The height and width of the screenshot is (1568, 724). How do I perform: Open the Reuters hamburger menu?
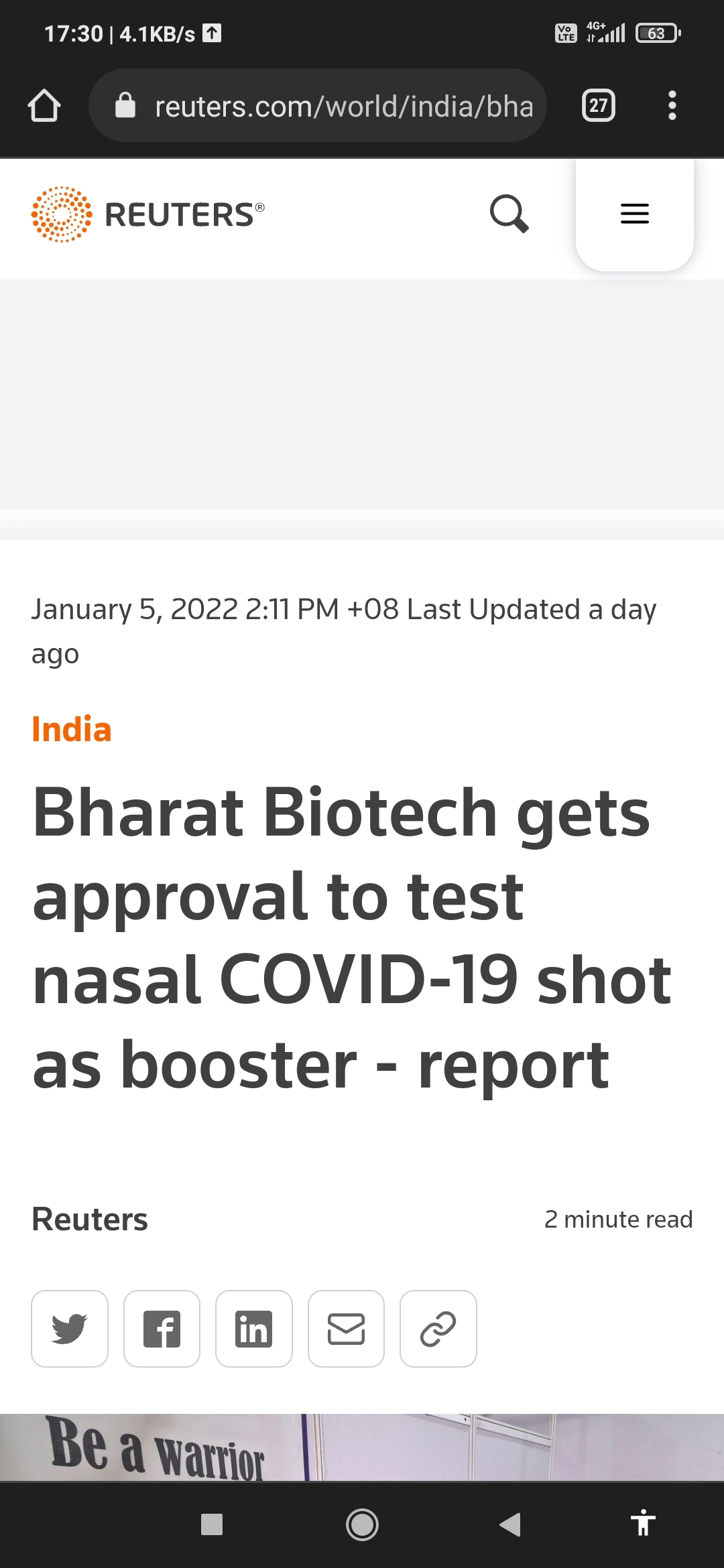[634, 214]
